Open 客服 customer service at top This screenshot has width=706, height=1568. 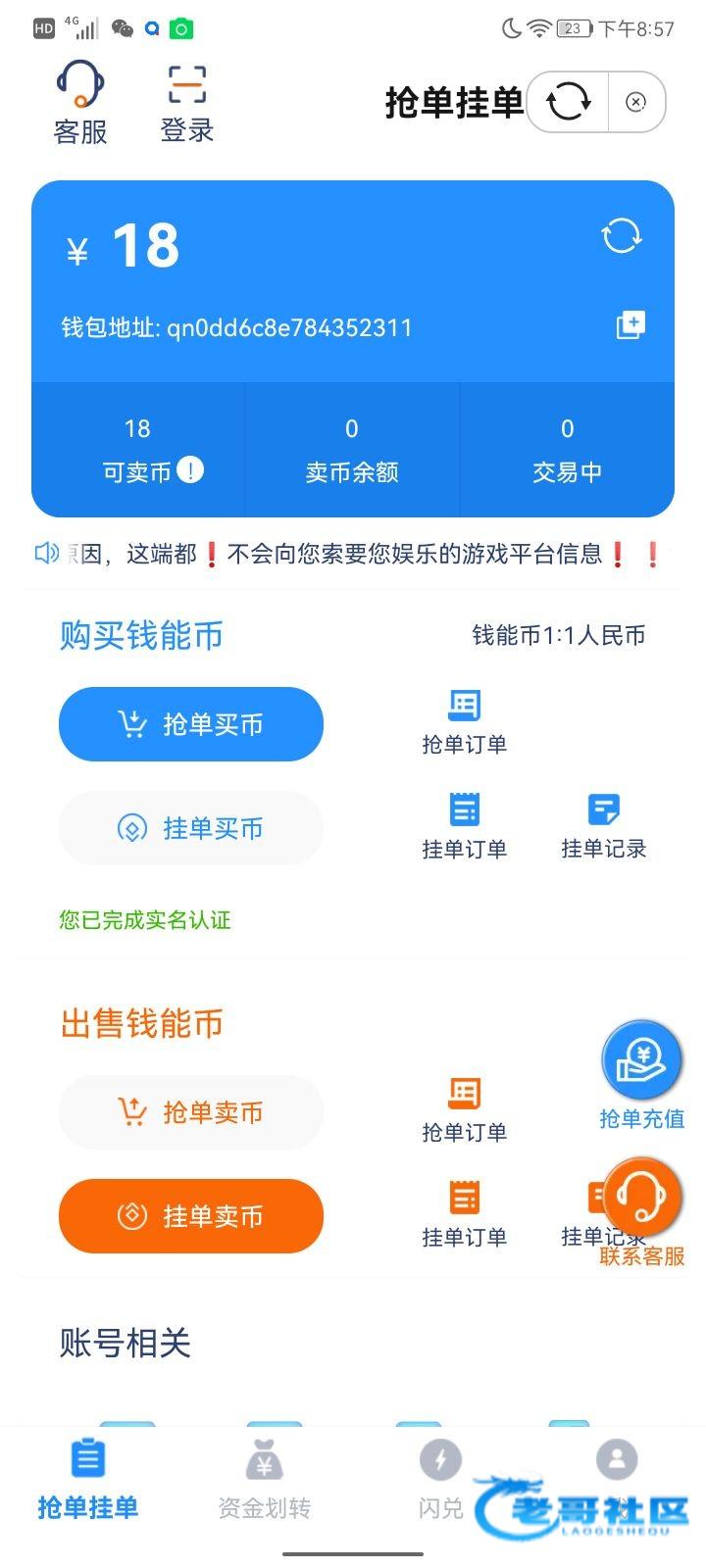coord(80,102)
